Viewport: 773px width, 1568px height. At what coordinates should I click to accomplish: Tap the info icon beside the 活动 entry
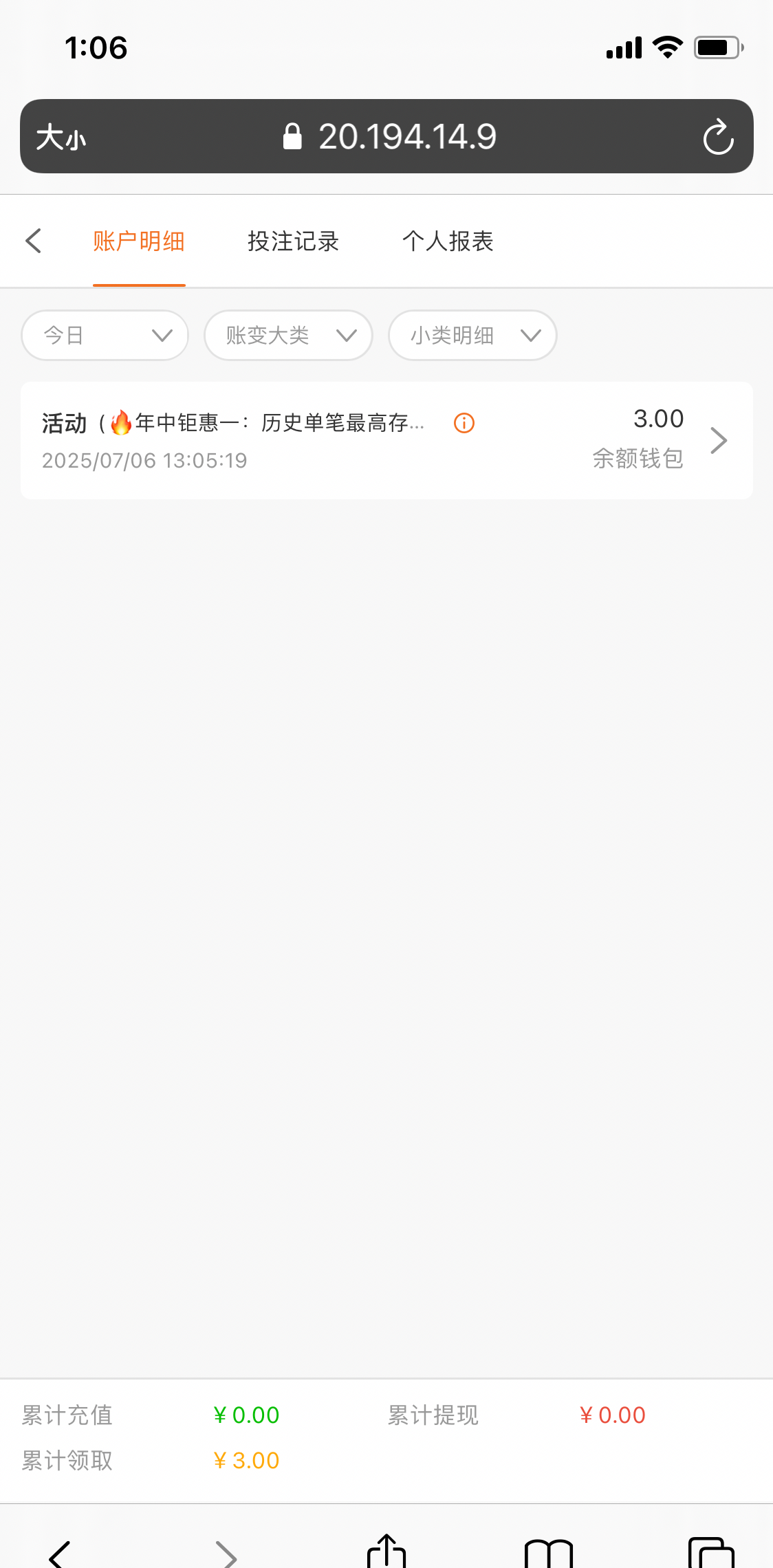coord(464,423)
